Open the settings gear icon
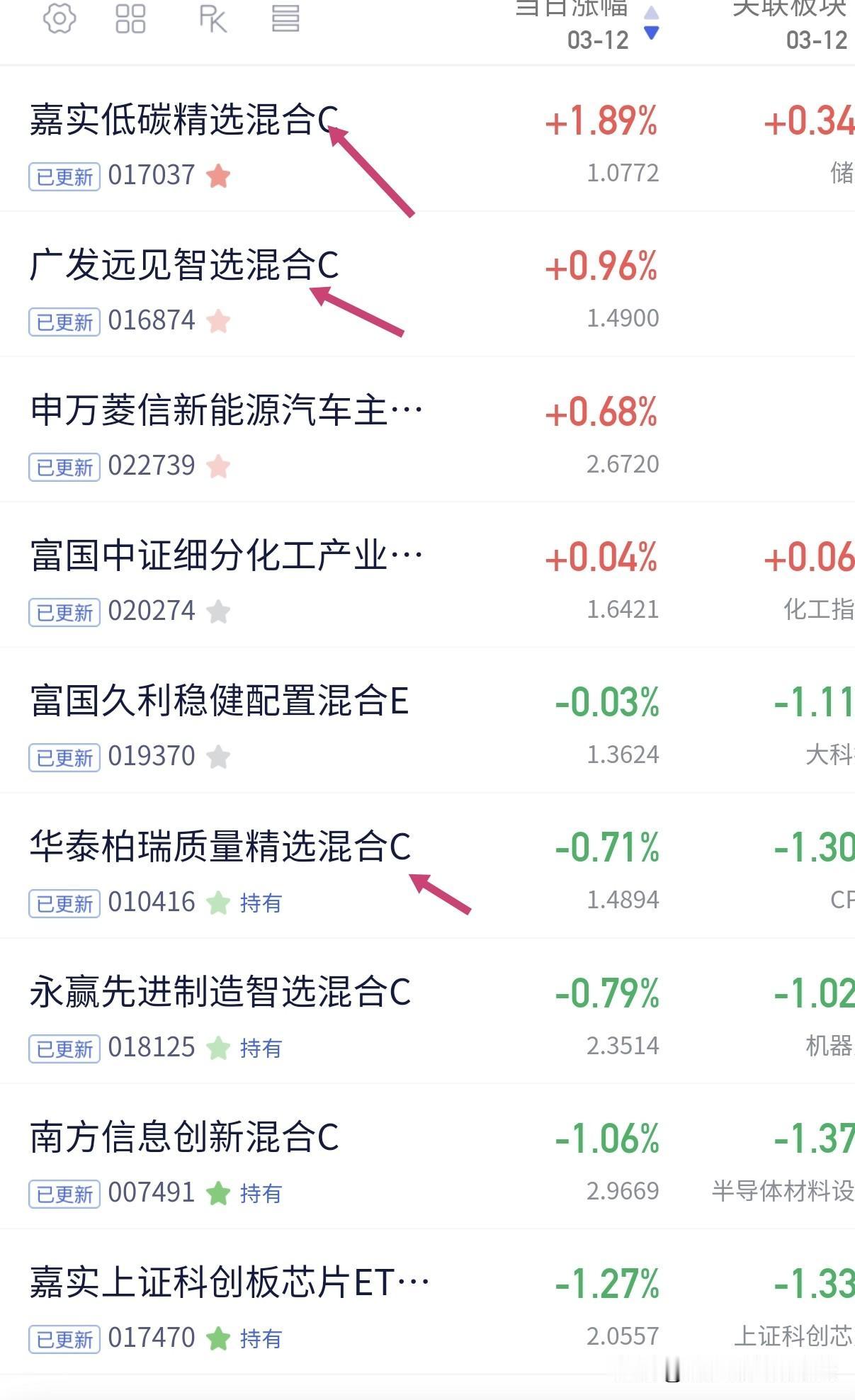 (x=60, y=19)
